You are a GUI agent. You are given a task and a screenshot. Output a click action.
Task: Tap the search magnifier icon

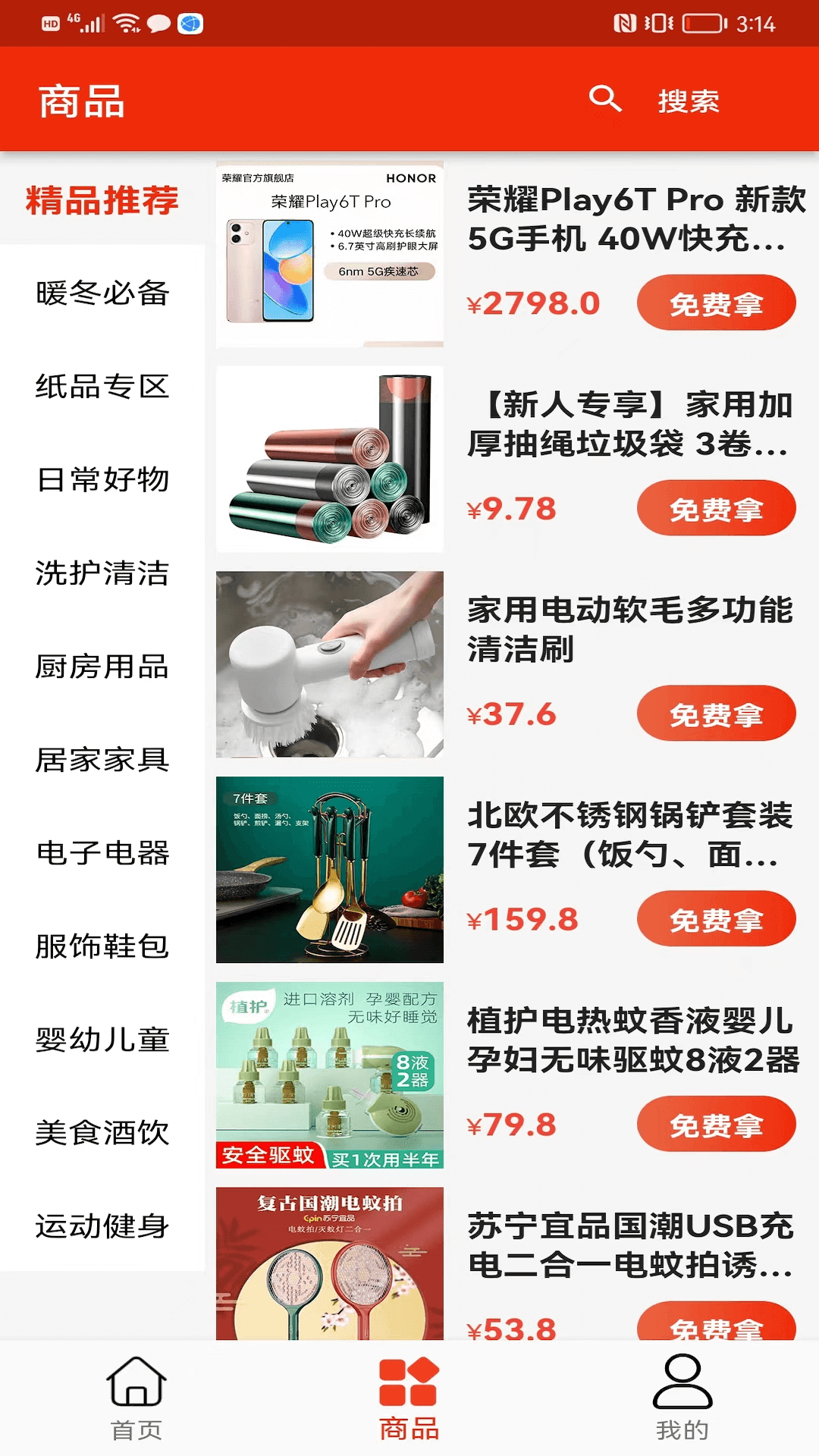[604, 99]
